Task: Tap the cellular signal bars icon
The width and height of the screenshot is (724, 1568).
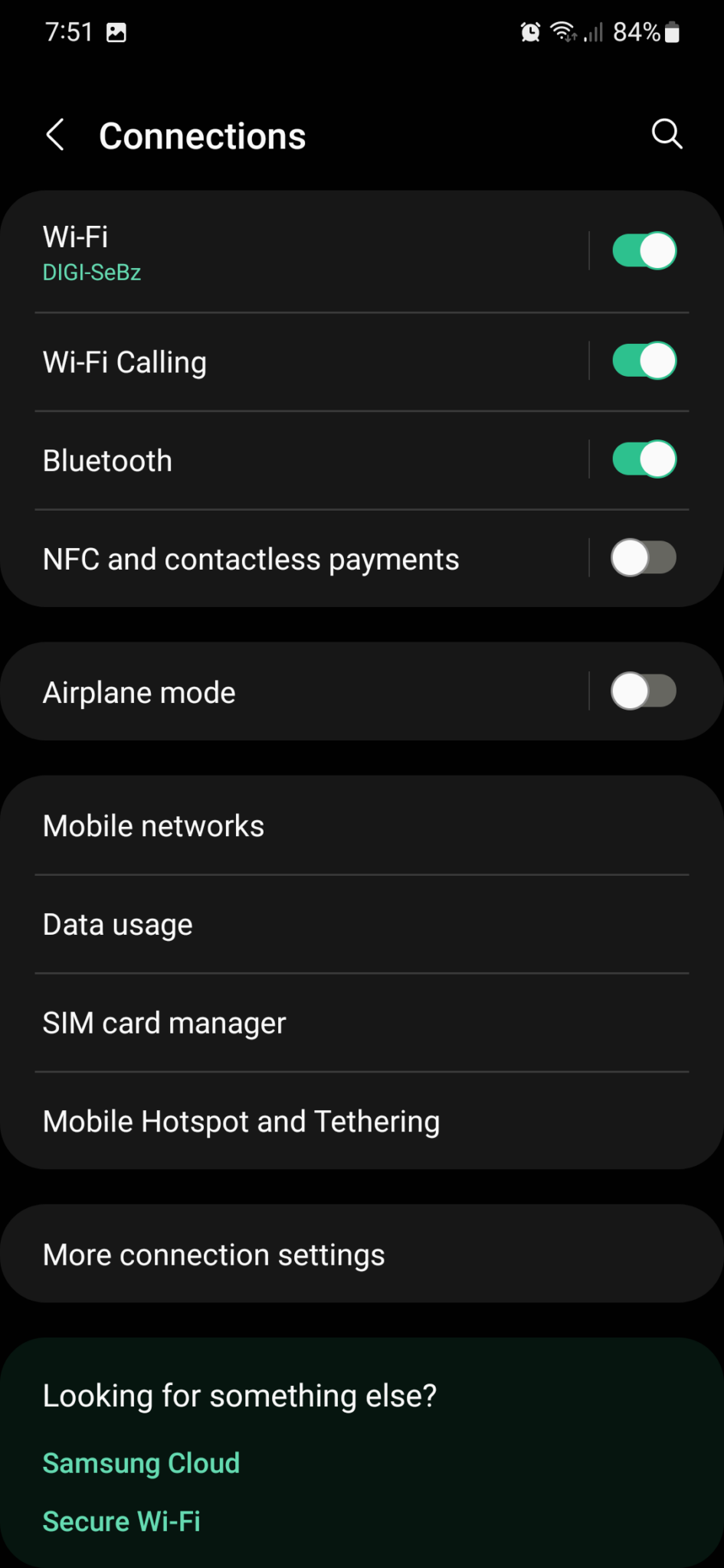Action: [593, 32]
